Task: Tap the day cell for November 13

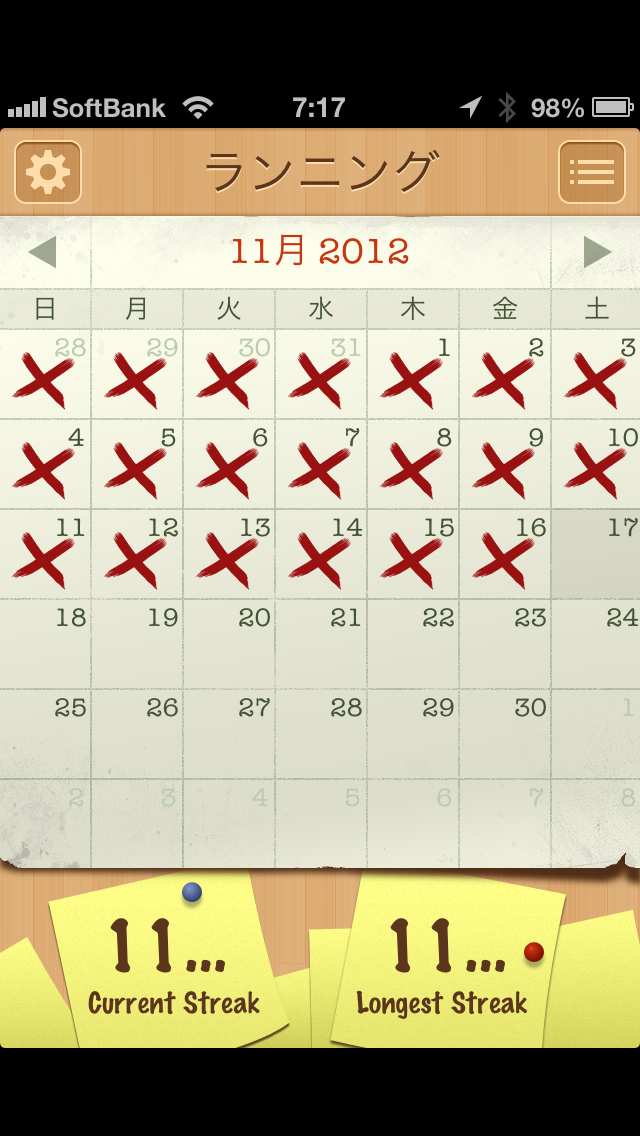Action: [229, 554]
